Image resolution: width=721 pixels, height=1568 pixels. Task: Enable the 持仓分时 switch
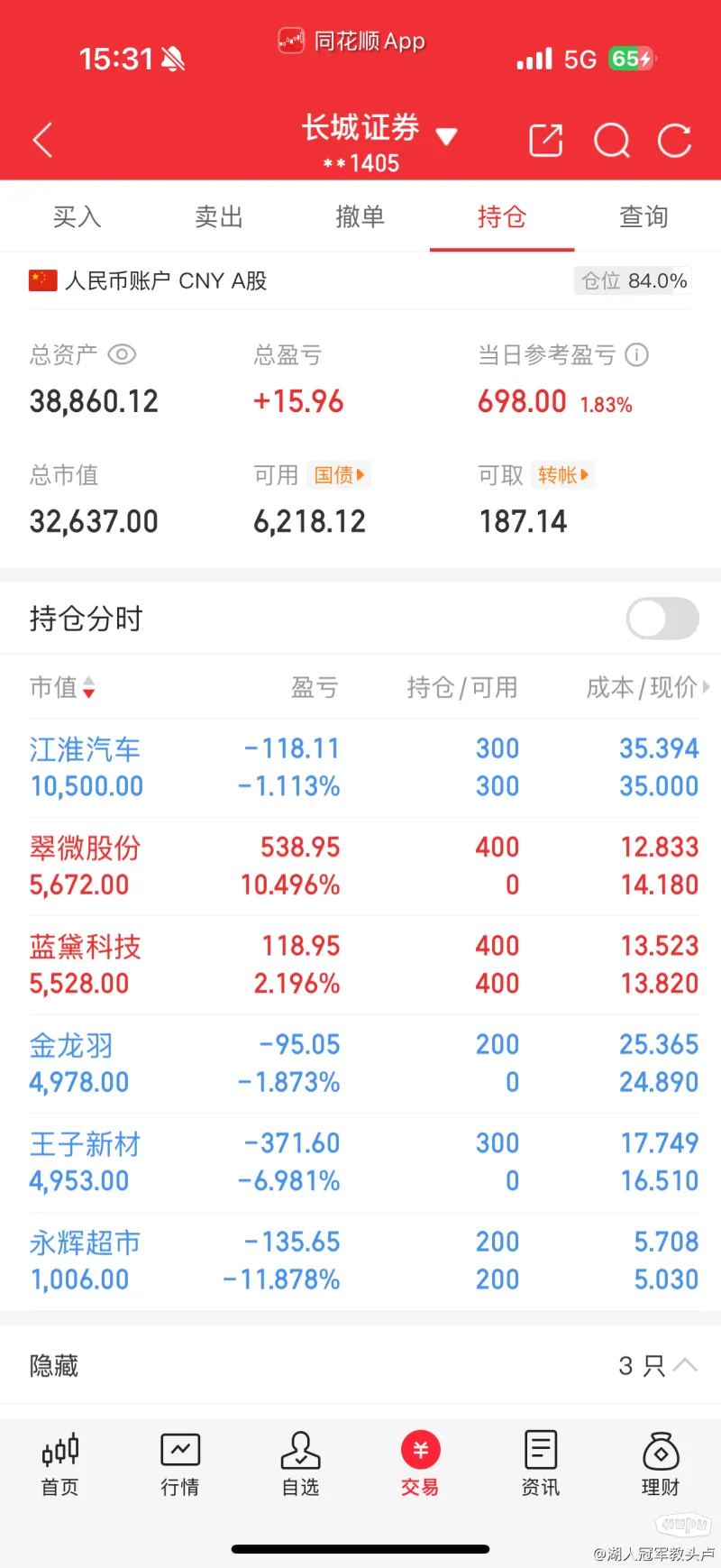pos(662,619)
